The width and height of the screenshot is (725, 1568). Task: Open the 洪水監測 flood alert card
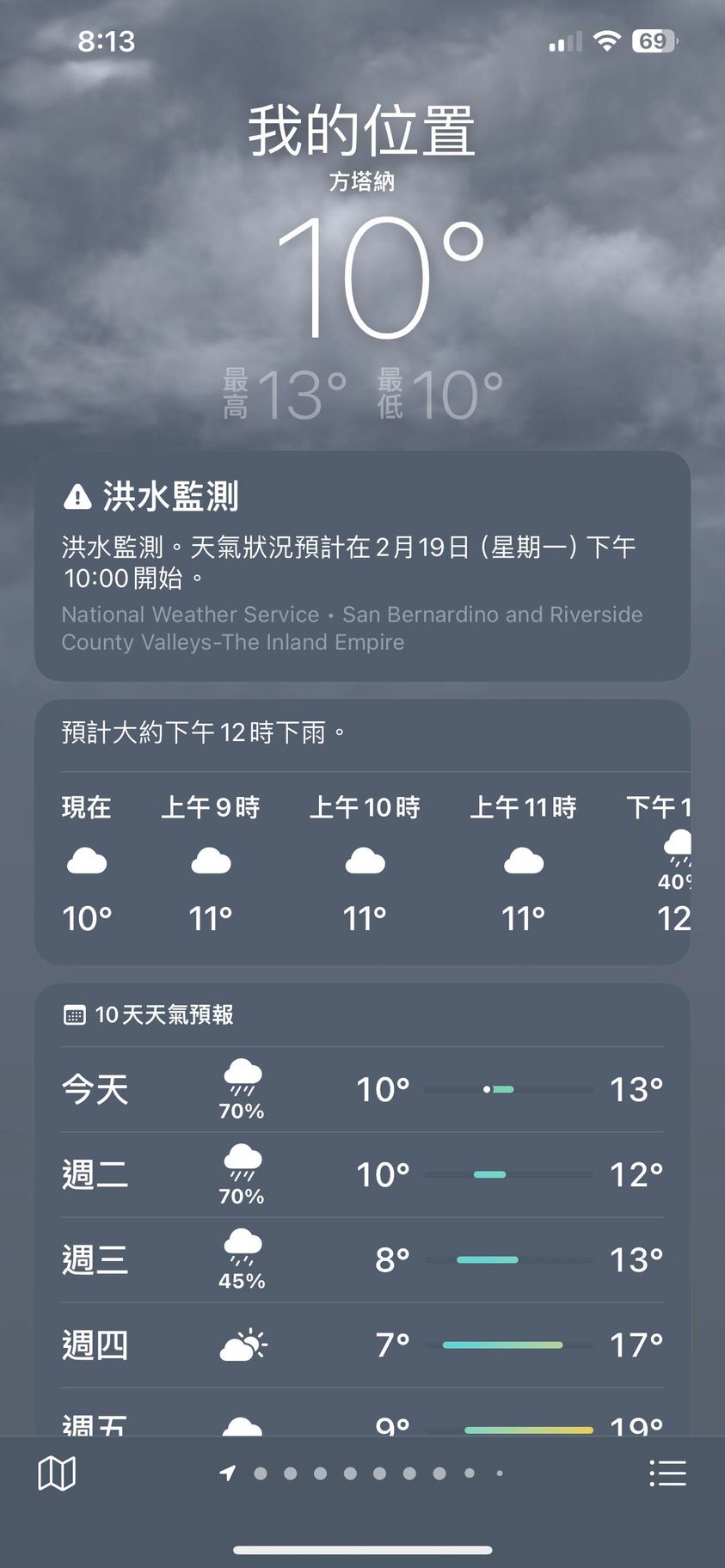pos(362,566)
